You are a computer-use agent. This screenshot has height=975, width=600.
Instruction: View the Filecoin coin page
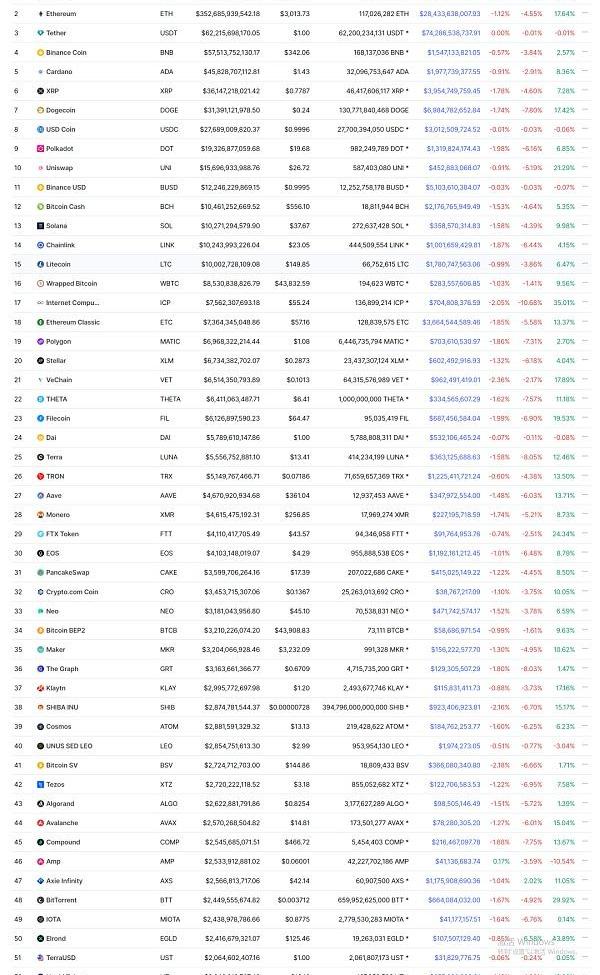click(58, 418)
